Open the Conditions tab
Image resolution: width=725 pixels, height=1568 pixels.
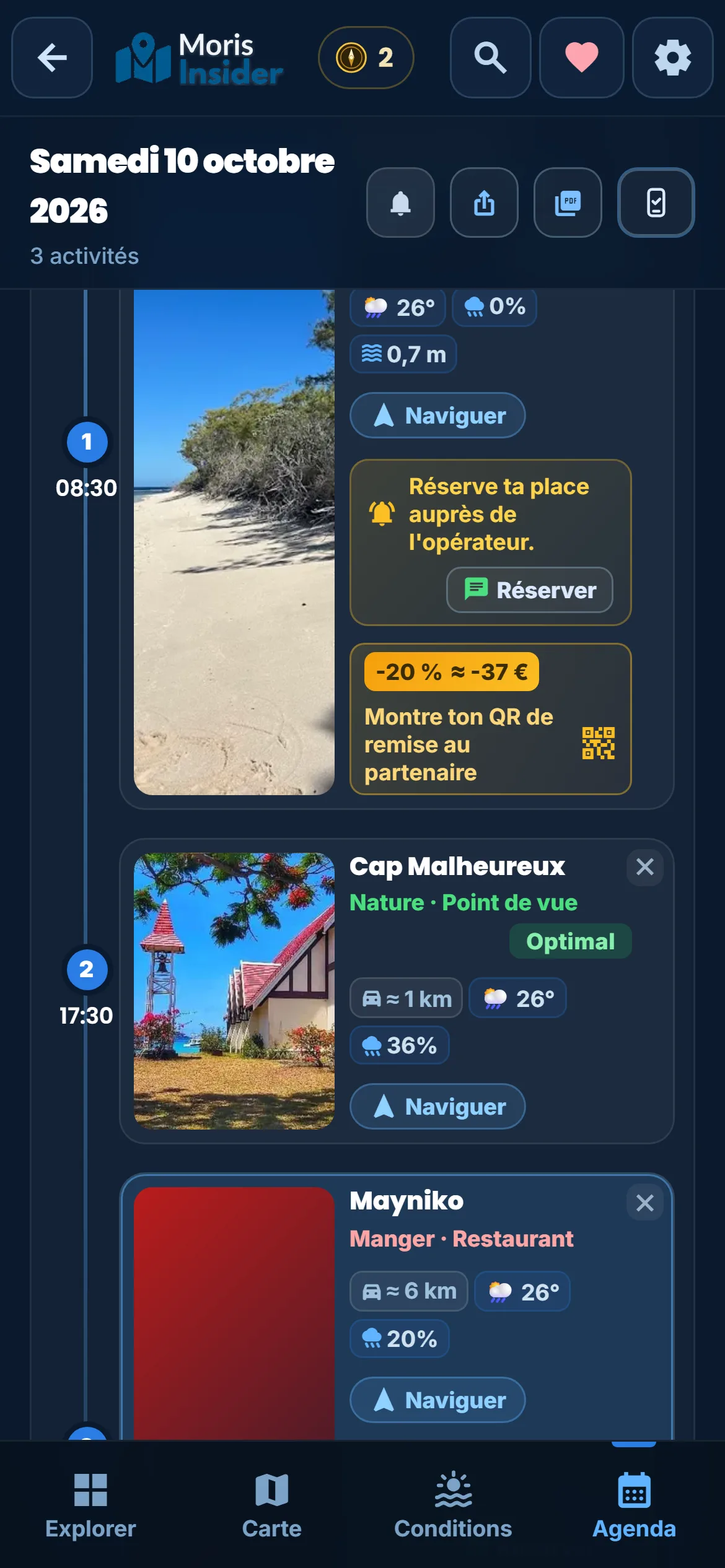[453, 1506]
